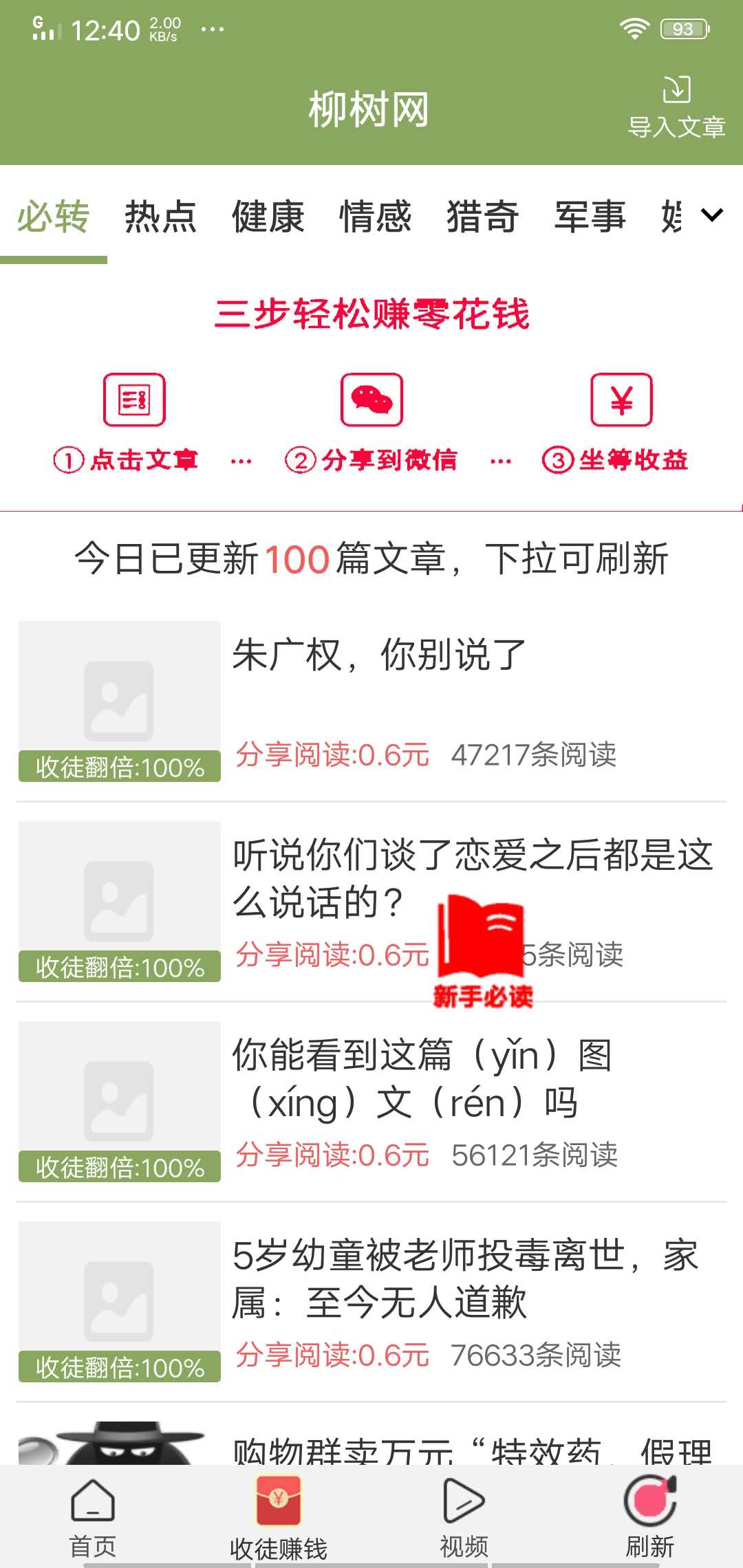
Task: Tap the 今日已更新100篇文章 refresh notice
Action: (x=371, y=560)
